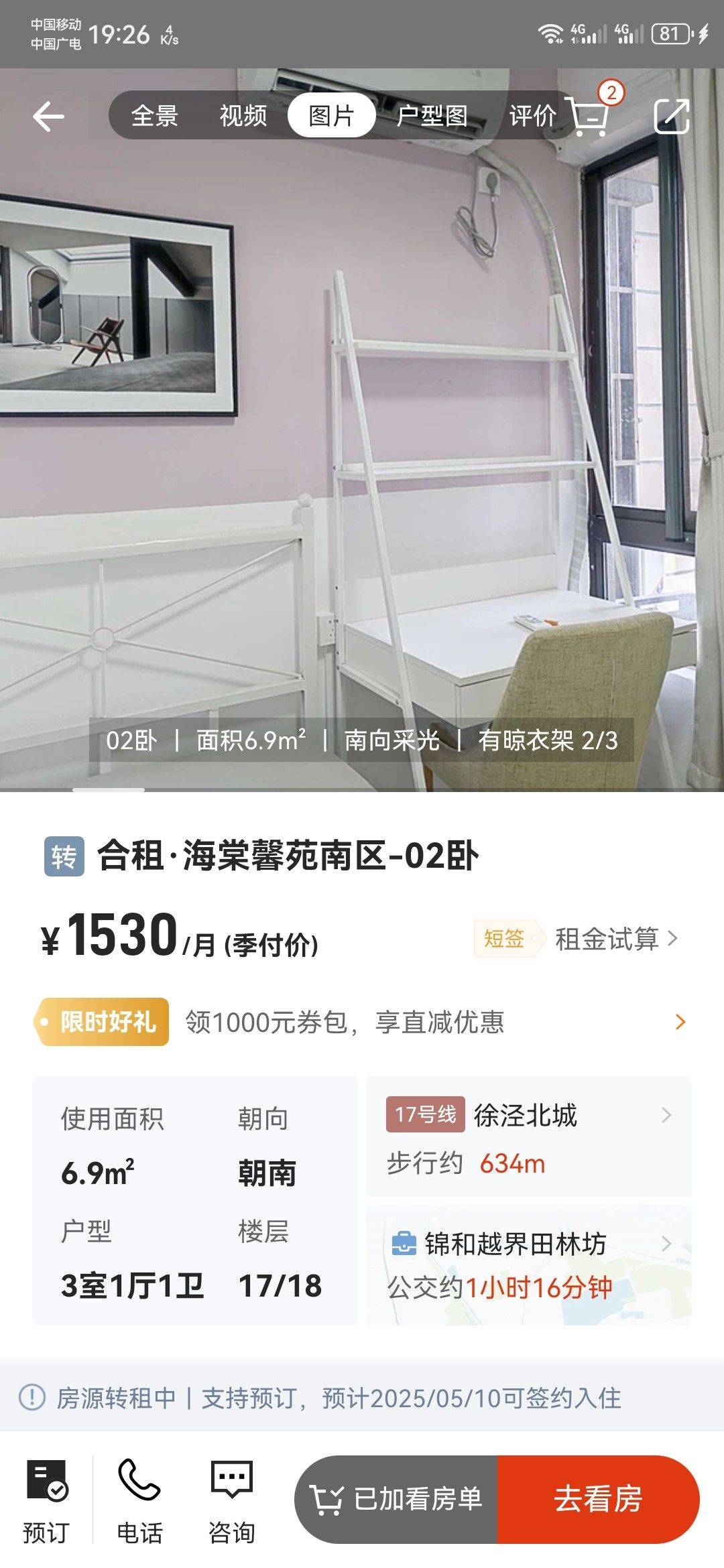Viewport: 724px width, 1568px height.
Task: Go back using the arrow icon
Action: click(48, 117)
